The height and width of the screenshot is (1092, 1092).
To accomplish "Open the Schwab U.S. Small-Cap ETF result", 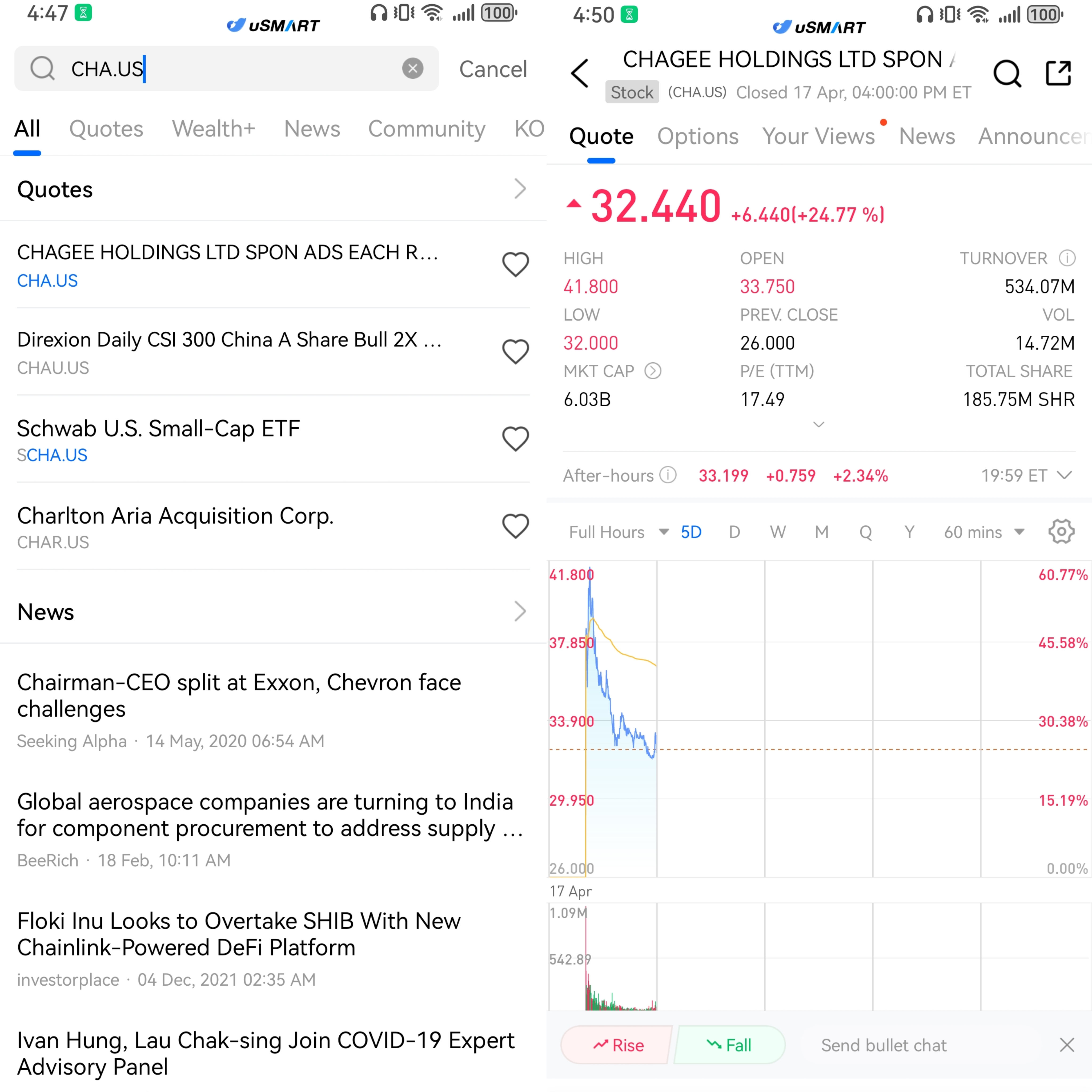I will click(x=158, y=439).
